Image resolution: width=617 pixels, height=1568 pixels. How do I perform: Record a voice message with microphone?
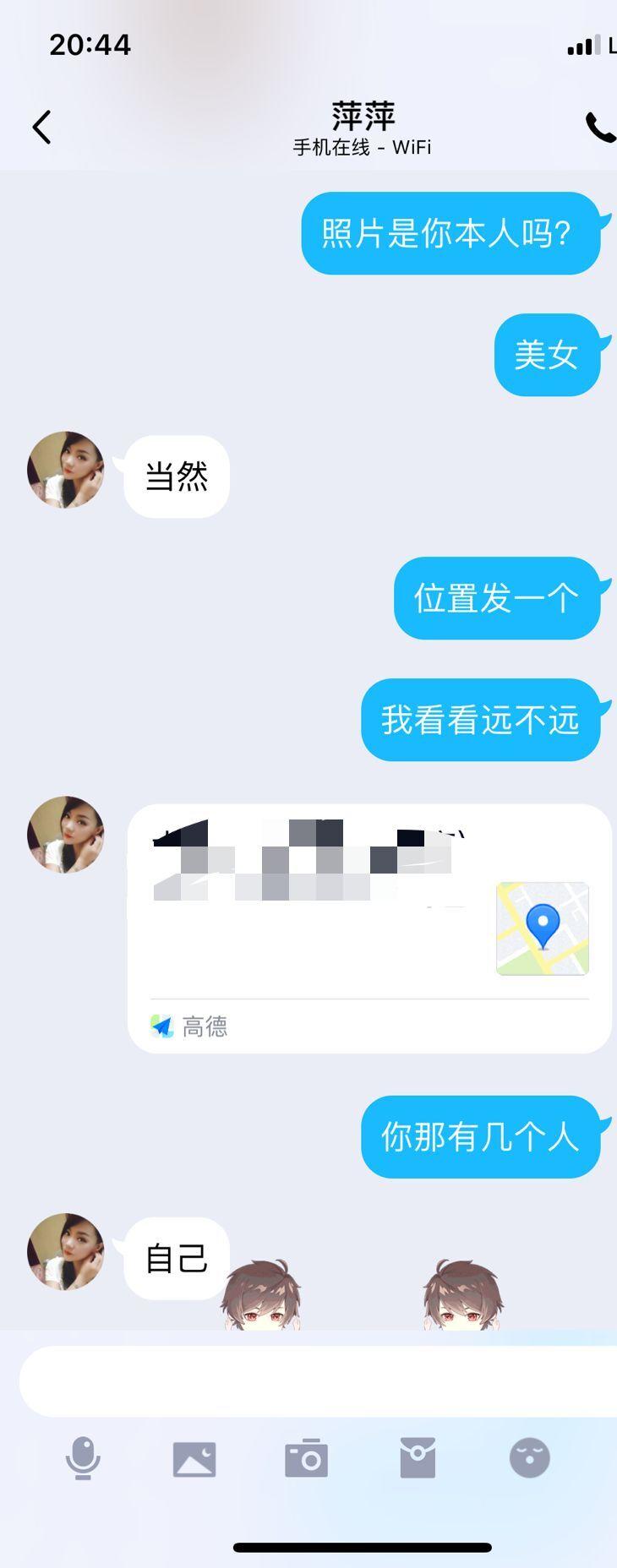[83, 1459]
